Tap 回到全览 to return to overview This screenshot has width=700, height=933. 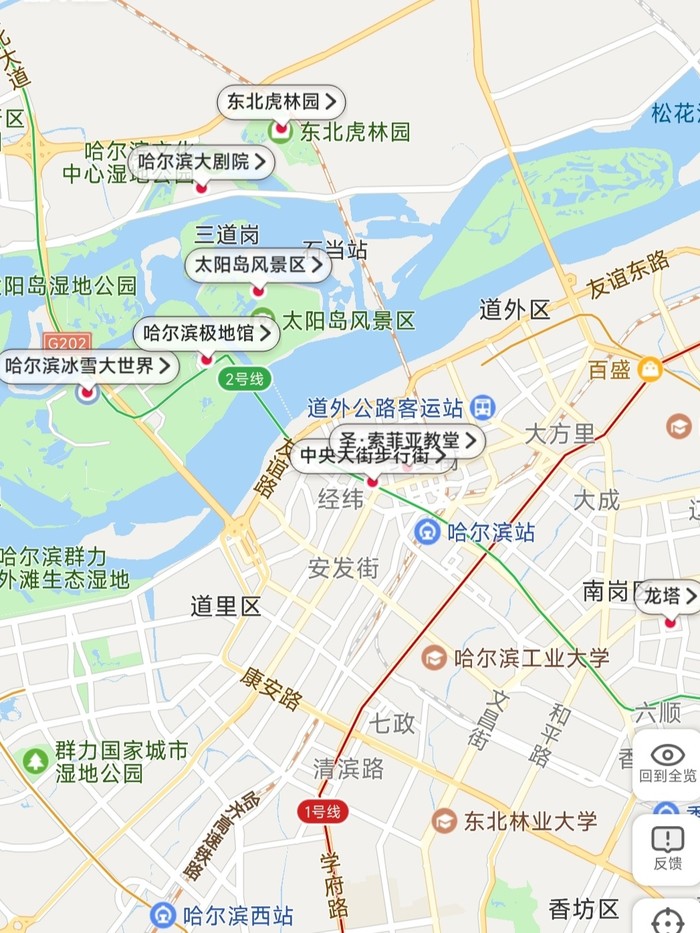click(x=667, y=764)
